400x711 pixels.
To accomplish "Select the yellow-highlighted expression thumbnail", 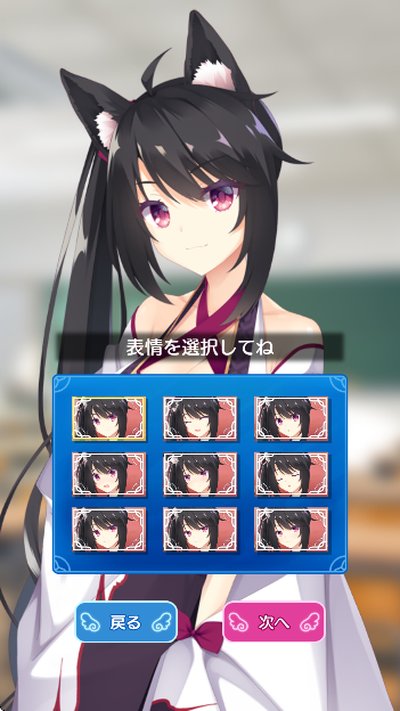I will (x=109, y=418).
